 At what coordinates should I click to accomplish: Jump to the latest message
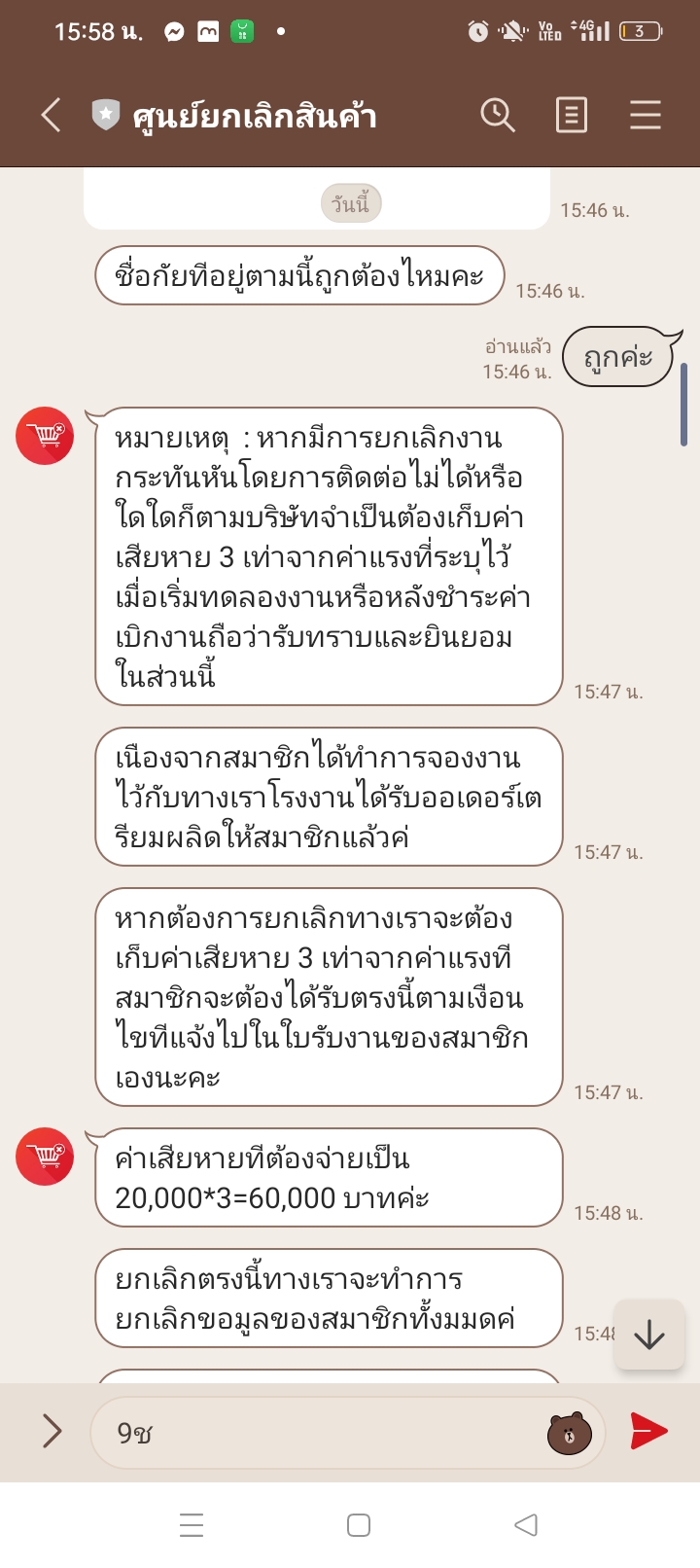649,1335
